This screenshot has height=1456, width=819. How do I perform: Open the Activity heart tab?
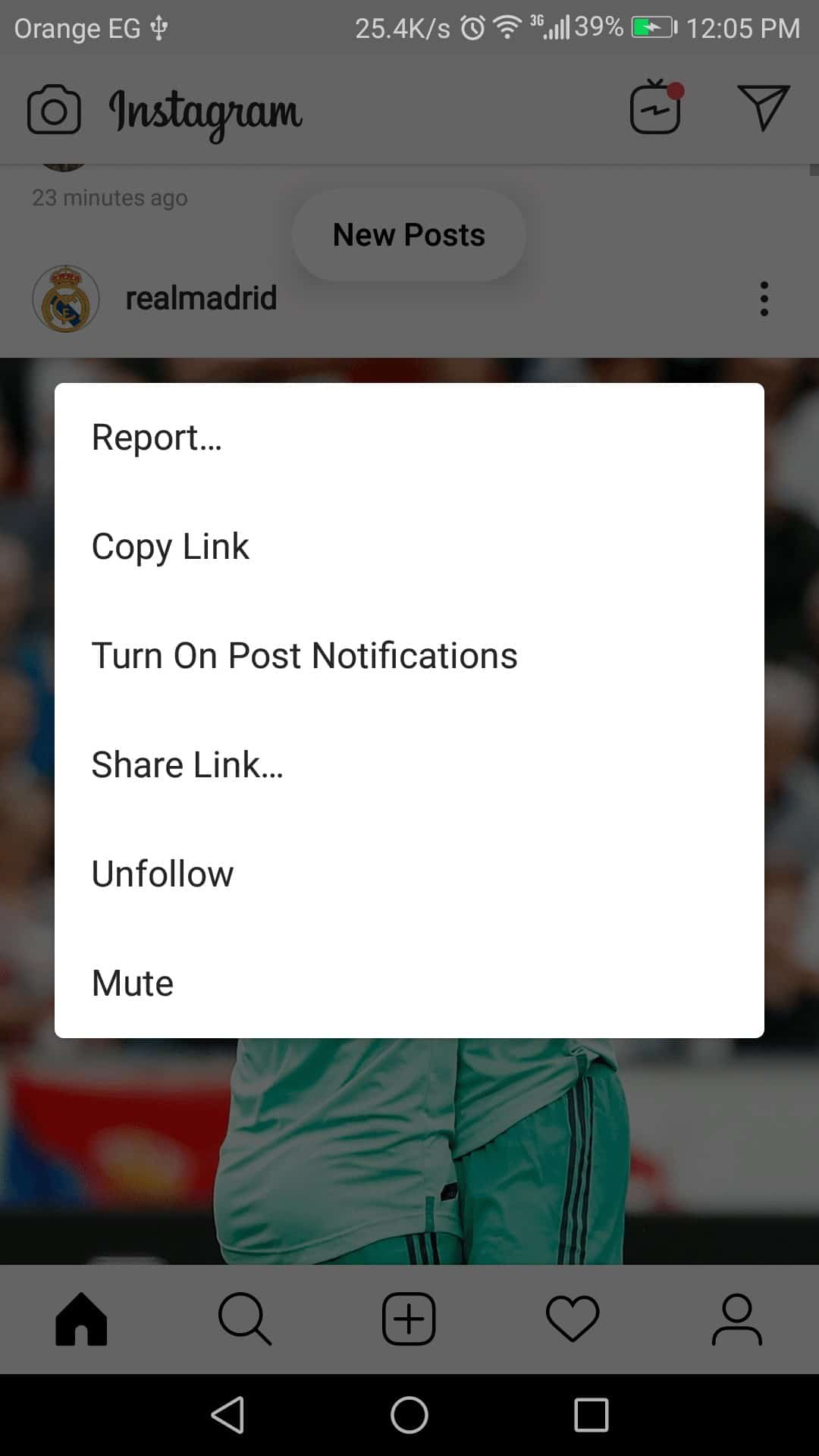pos(573,1319)
